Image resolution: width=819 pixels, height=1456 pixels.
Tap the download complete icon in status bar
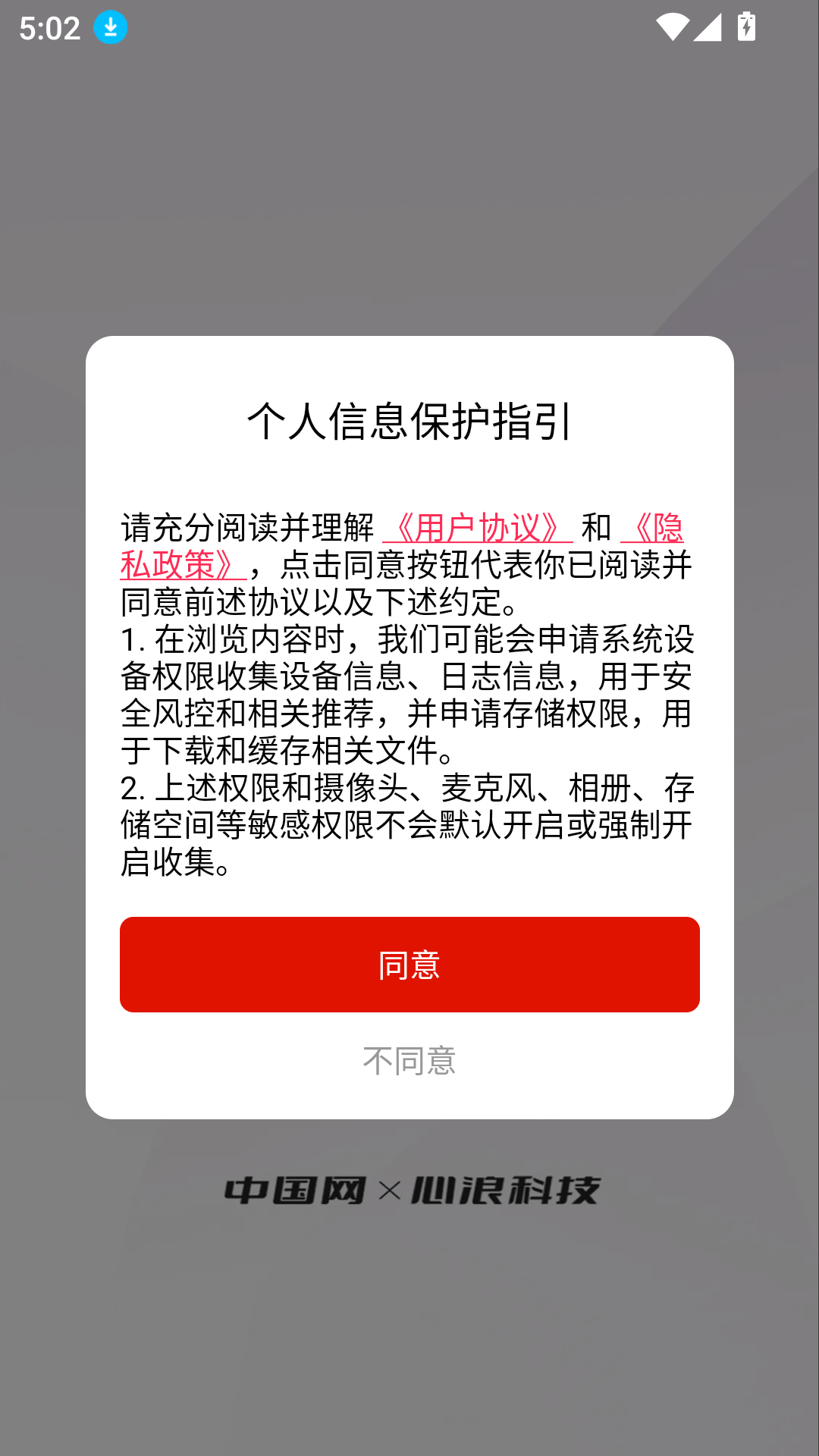[x=110, y=28]
